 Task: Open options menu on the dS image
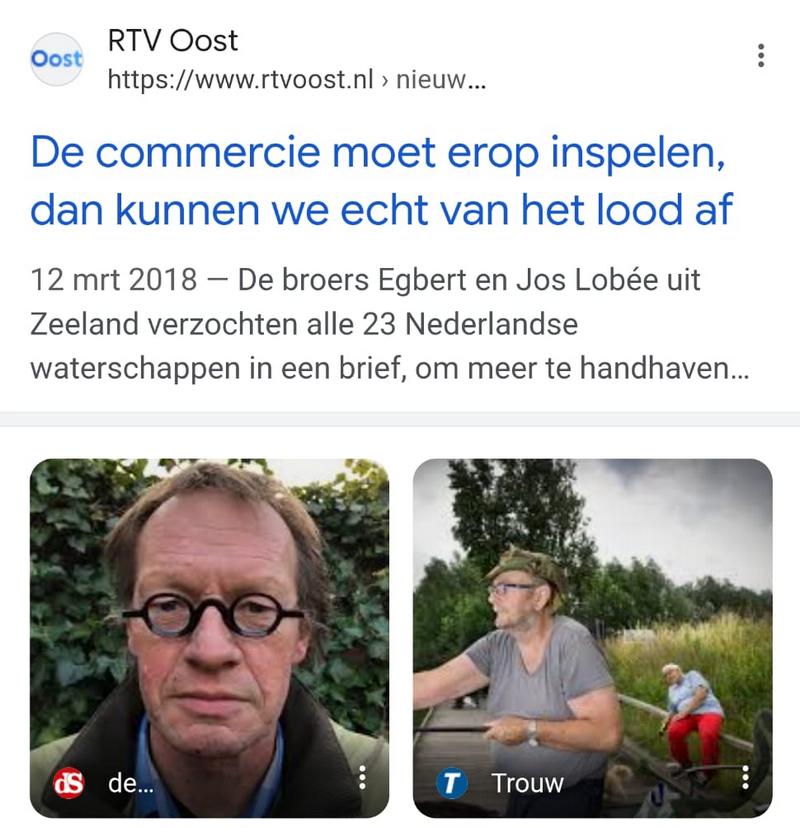362,779
